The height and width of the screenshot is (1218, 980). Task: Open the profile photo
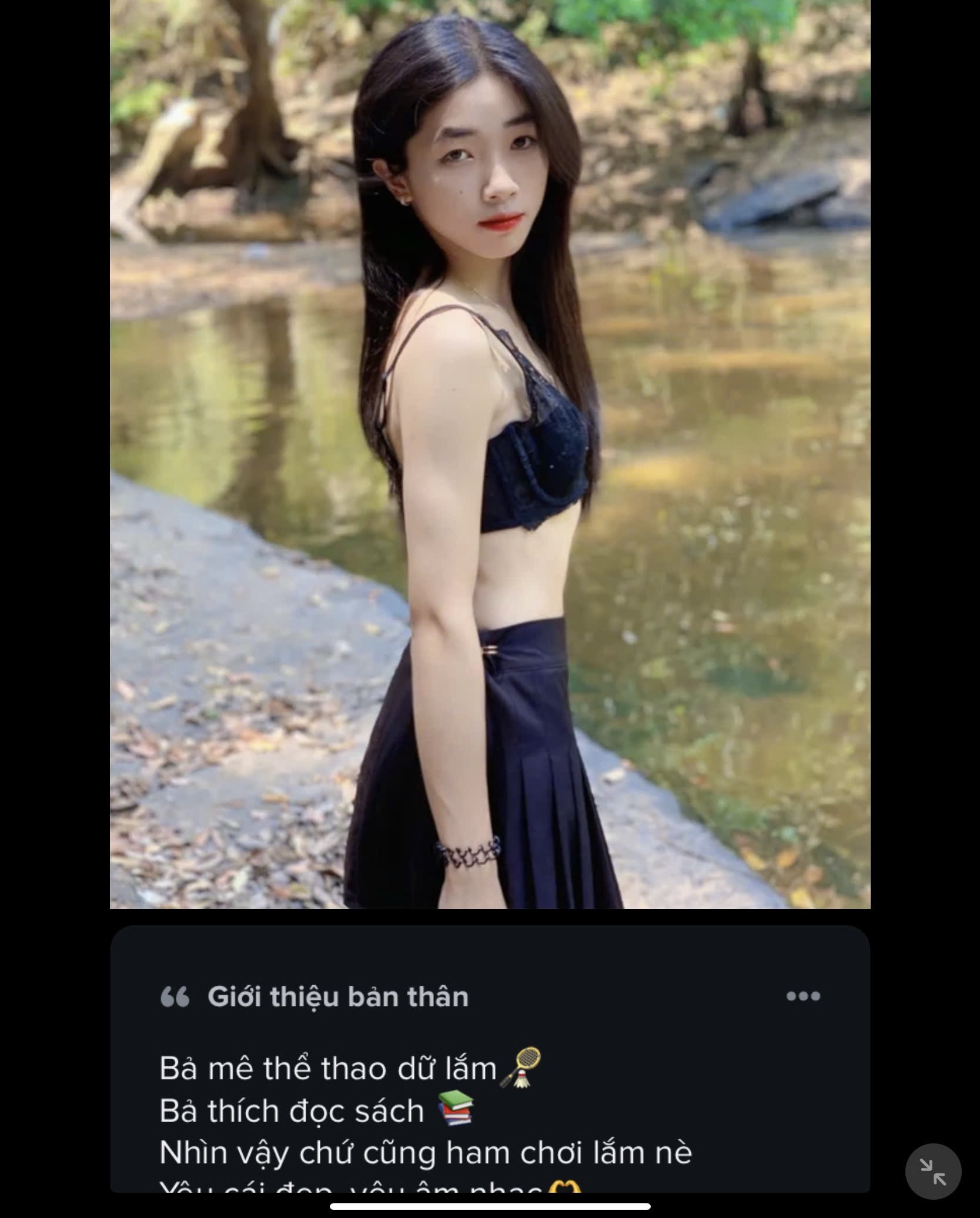[490, 454]
